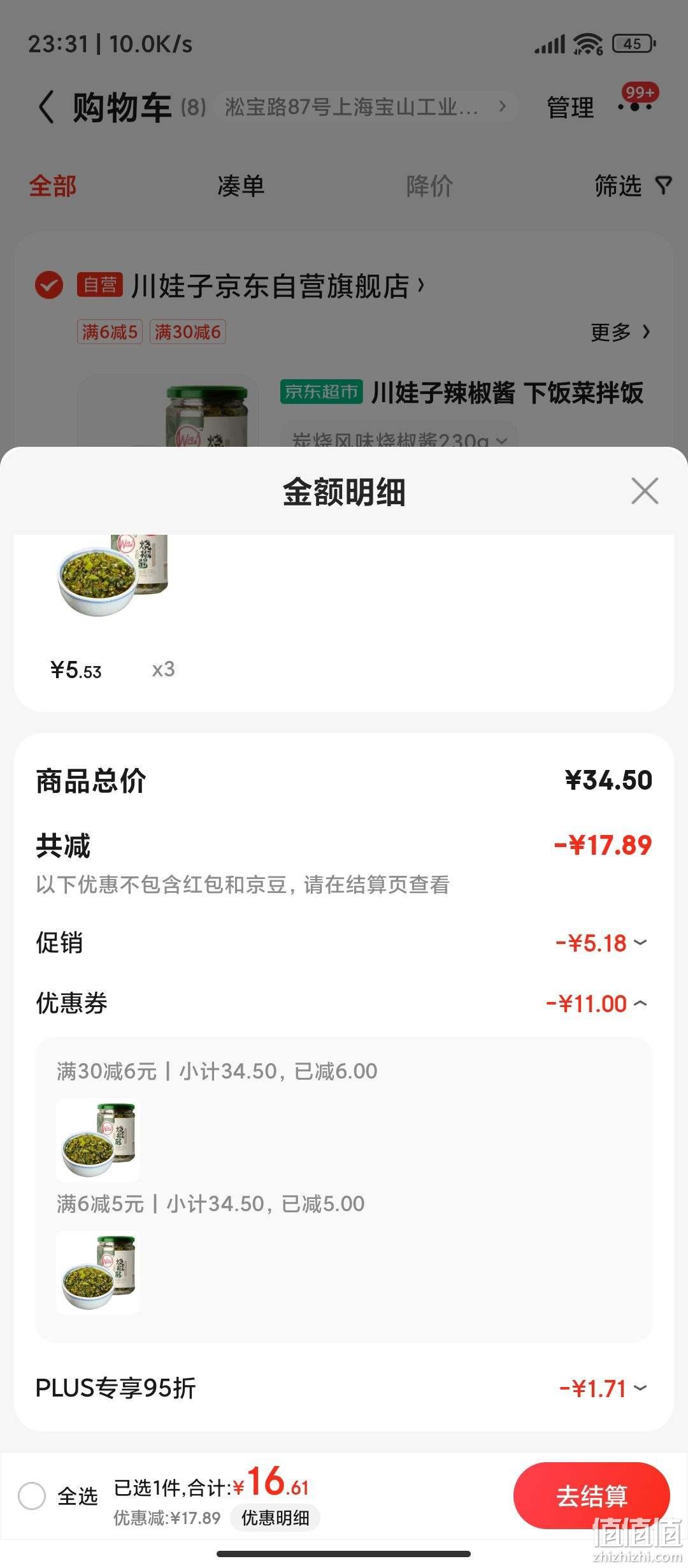Open 川娃子京东自营旗舰店 store page

tap(278, 286)
